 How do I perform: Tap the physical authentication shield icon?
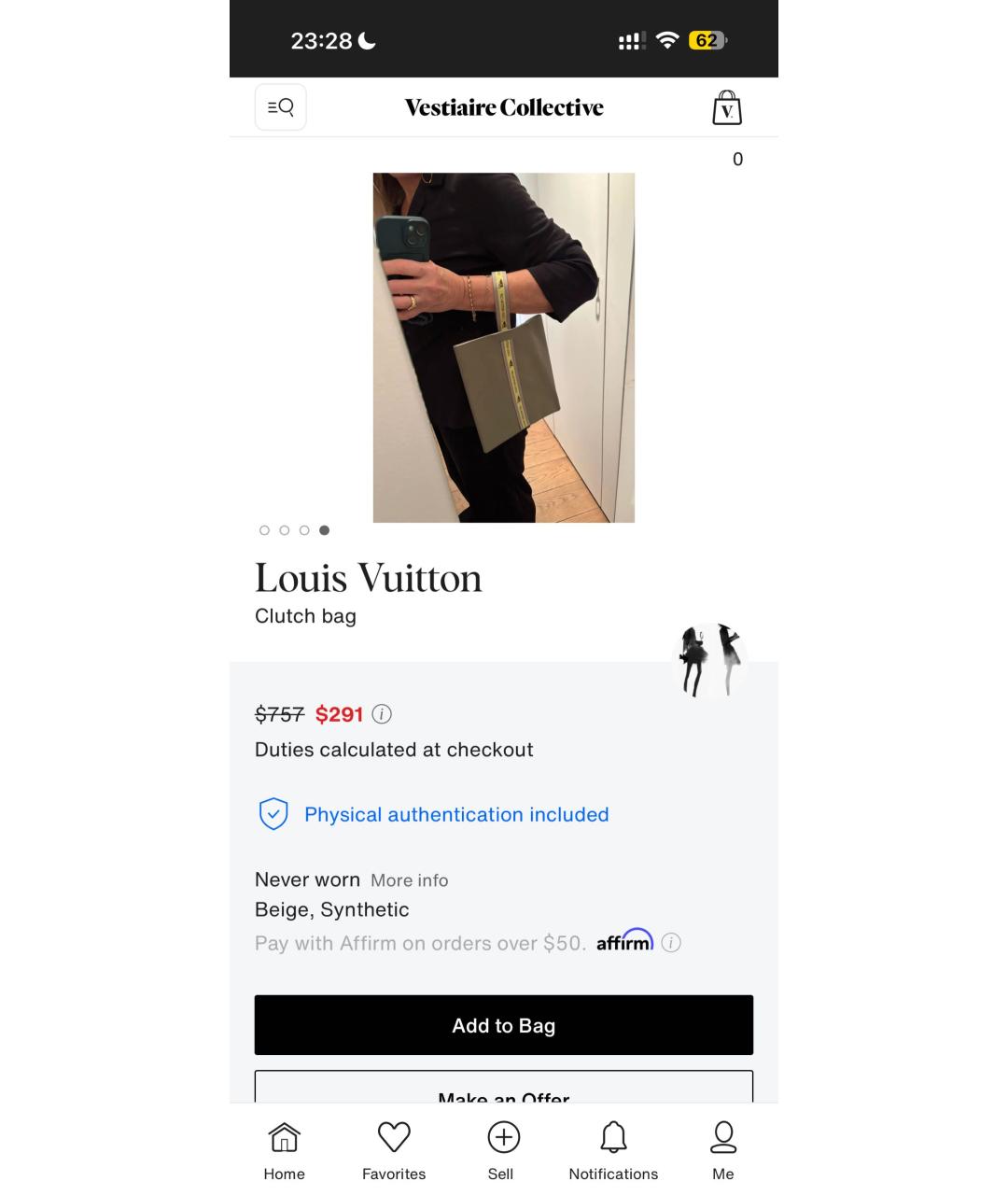pos(272,814)
